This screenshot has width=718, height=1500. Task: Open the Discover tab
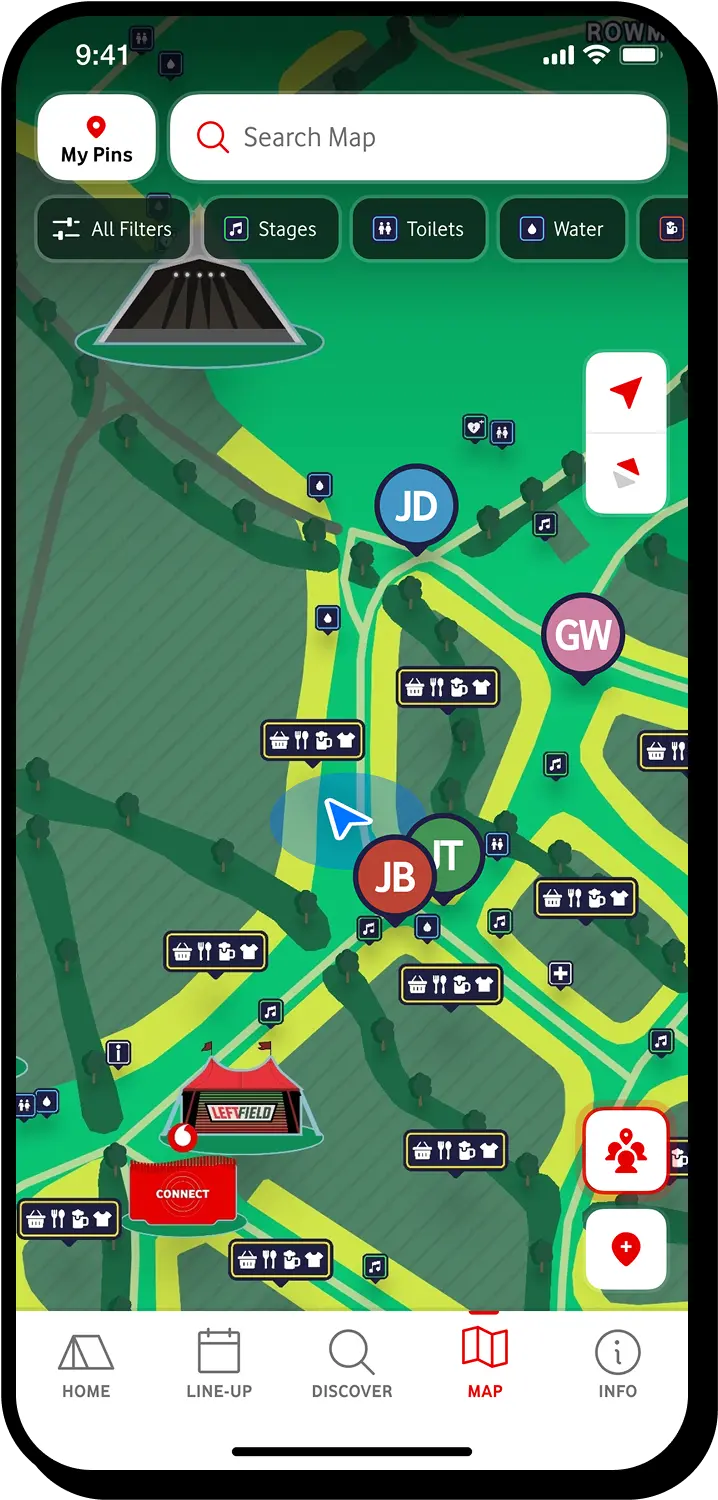351,1364
